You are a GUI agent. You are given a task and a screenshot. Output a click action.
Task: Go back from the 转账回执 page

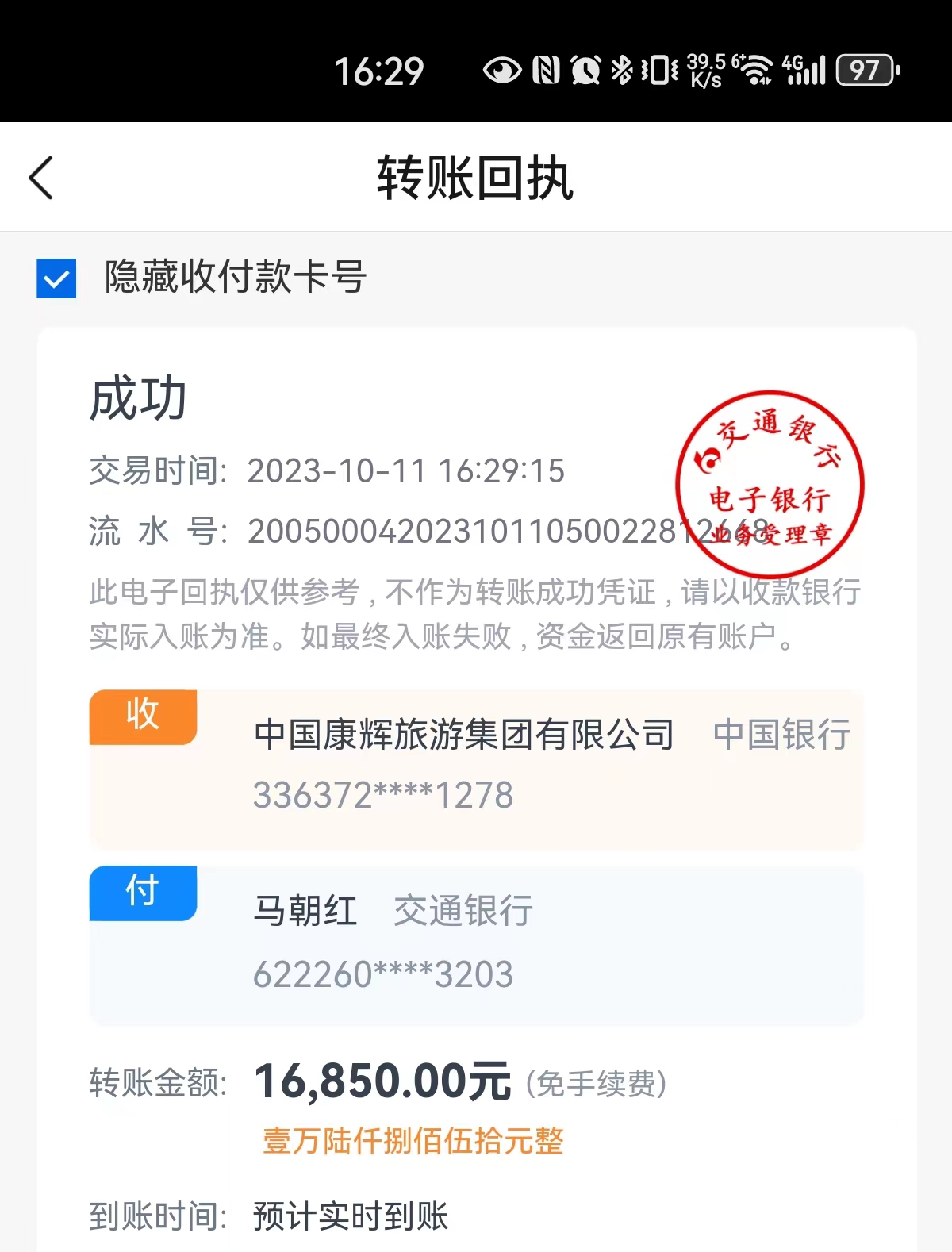click(x=41, y=178)
